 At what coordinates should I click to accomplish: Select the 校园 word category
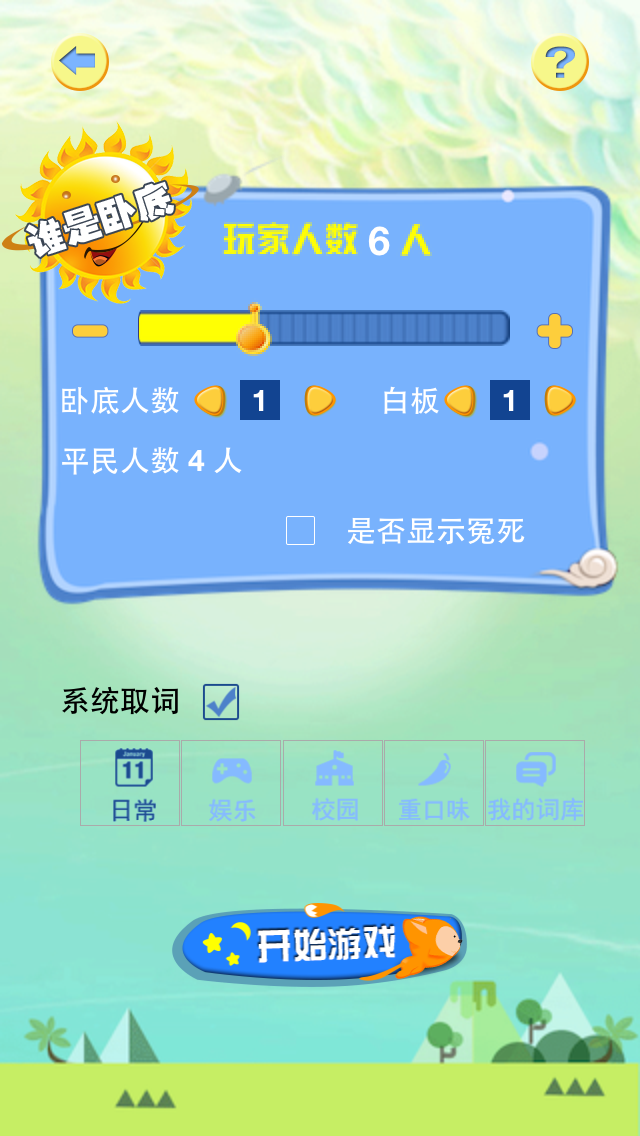(333, 783)
